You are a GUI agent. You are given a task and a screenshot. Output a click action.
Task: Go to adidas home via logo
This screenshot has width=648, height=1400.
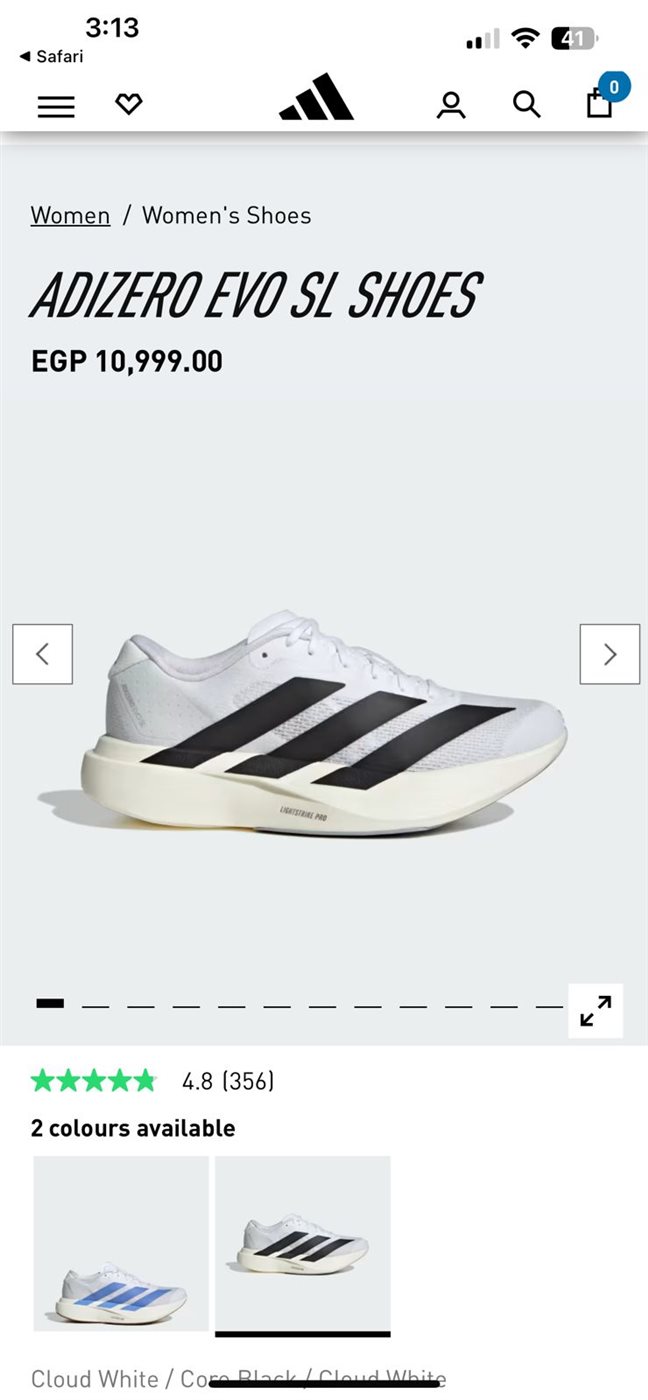click(316, 98)
